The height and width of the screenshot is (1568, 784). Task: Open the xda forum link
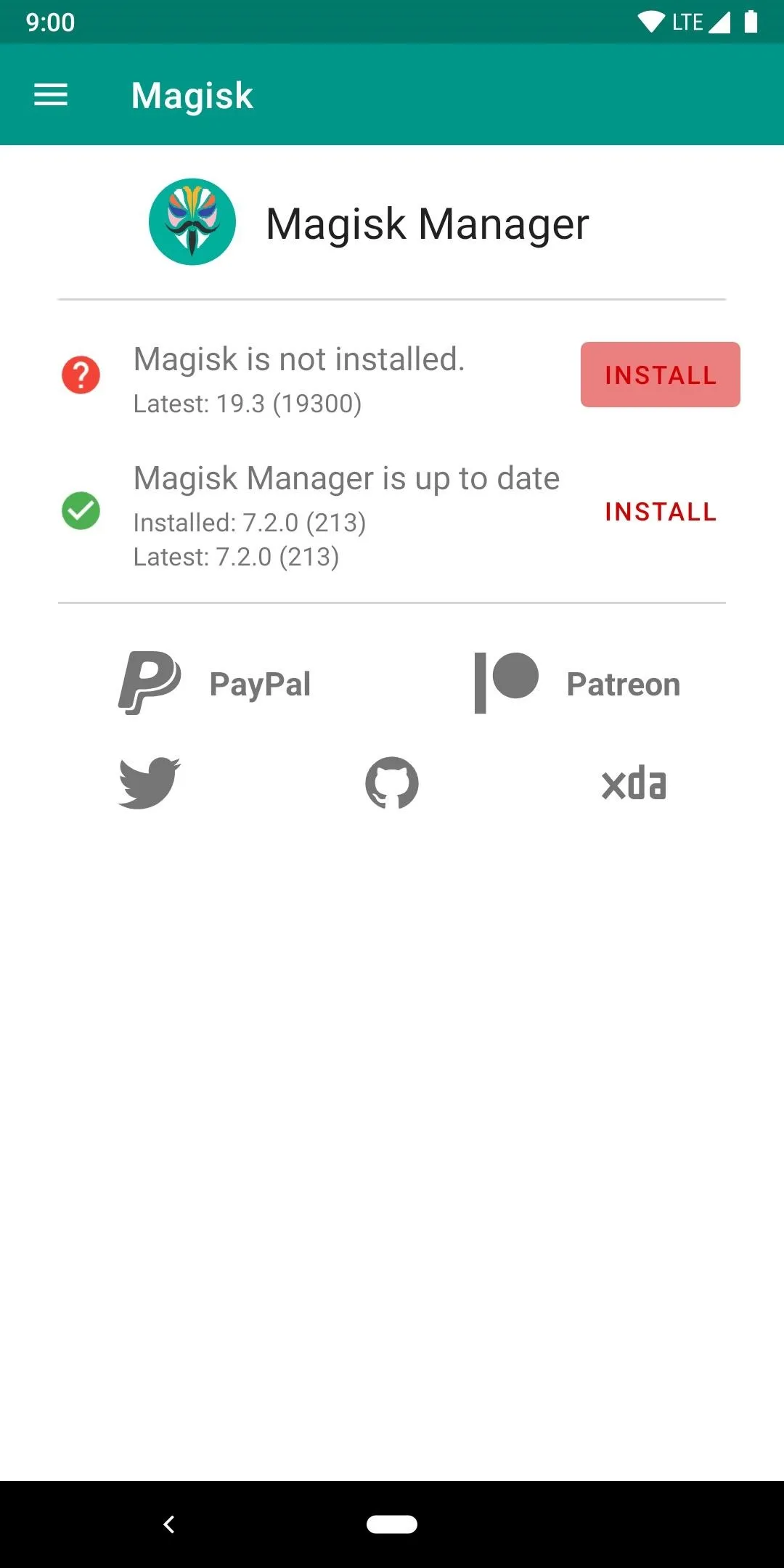(634, 784)
